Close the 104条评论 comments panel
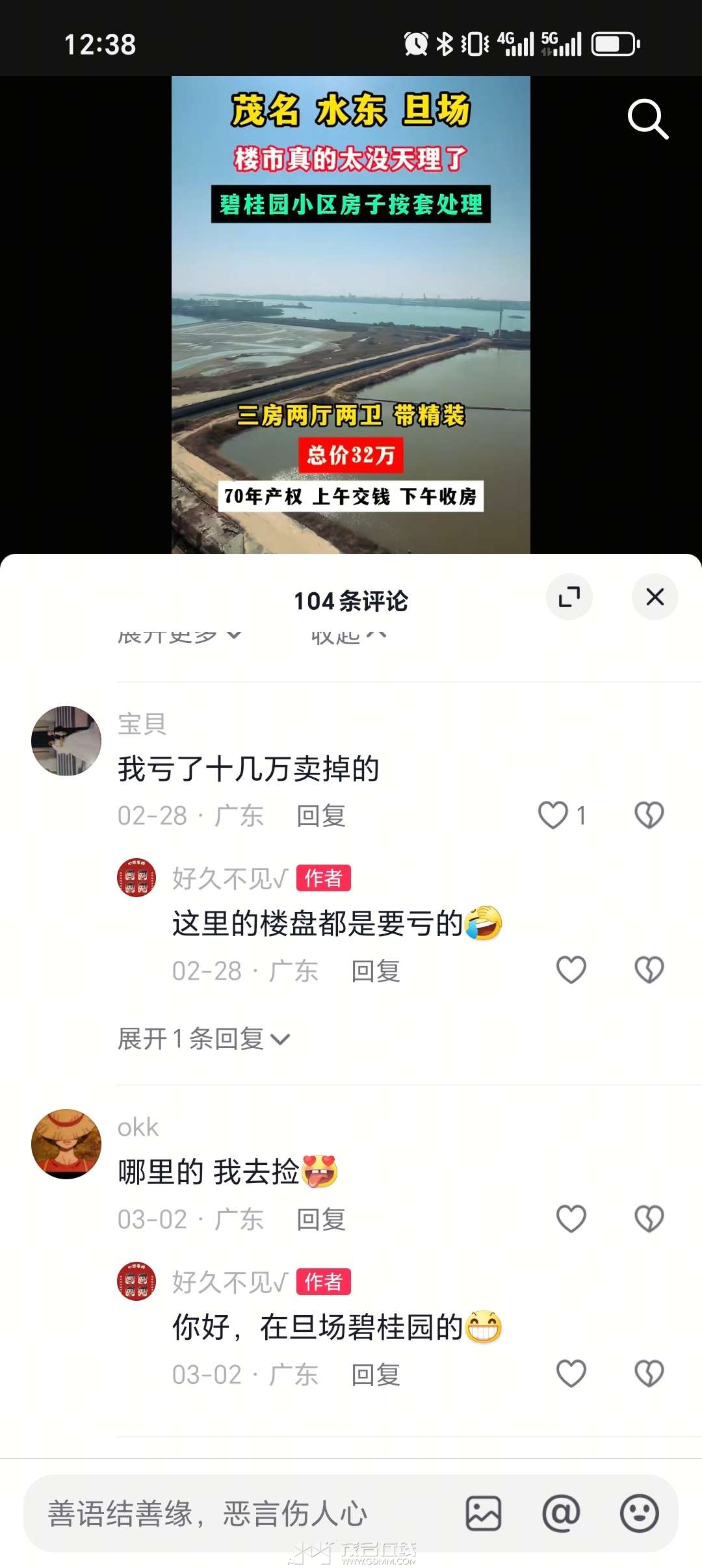The image size is (702, 1568). click(x=655, y=597)
